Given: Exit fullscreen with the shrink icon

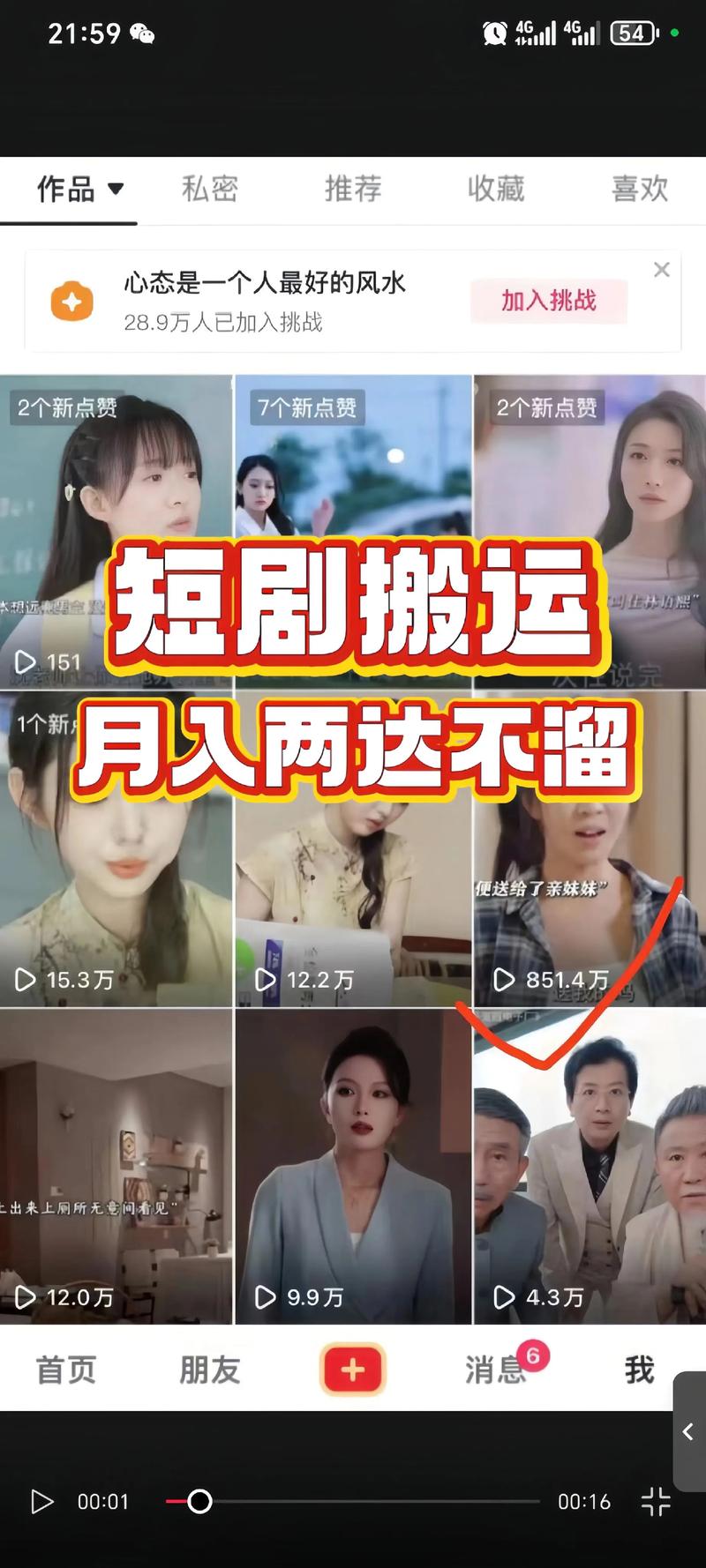Looking at the screenshot, I should pyautogui.click(x=656, y=1501).
